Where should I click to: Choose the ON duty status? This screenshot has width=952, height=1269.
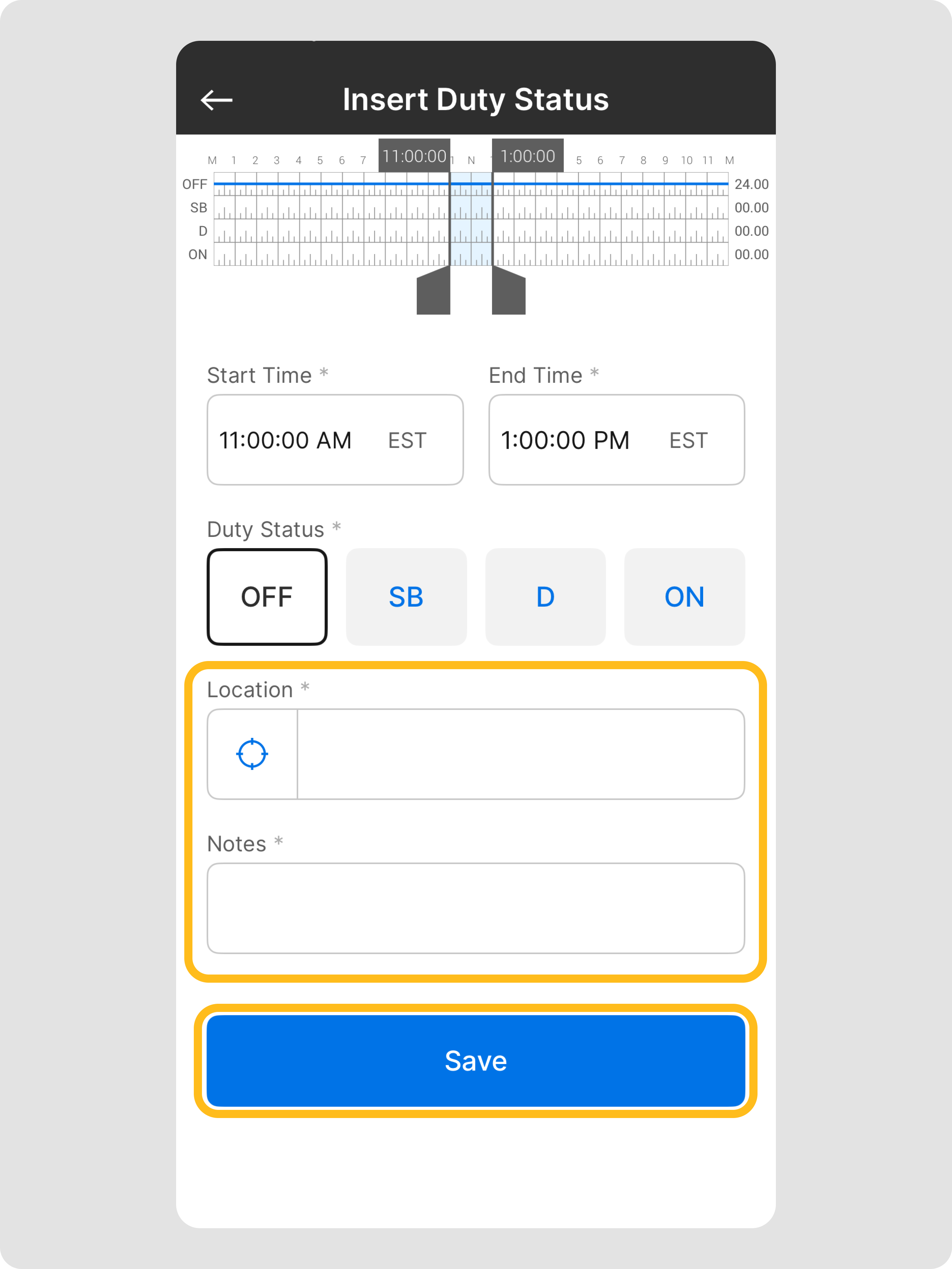point(684,597)
